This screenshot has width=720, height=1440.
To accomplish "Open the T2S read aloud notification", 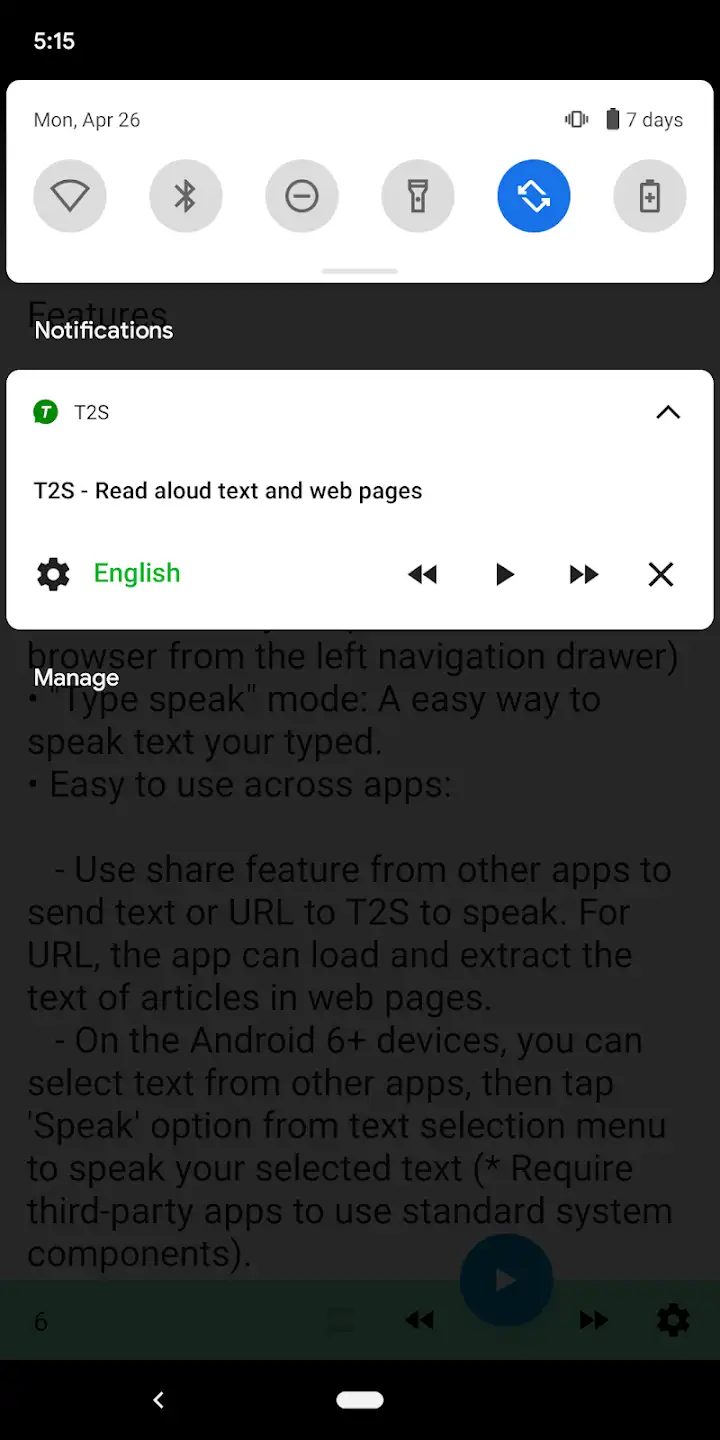I will coord(228,491).
